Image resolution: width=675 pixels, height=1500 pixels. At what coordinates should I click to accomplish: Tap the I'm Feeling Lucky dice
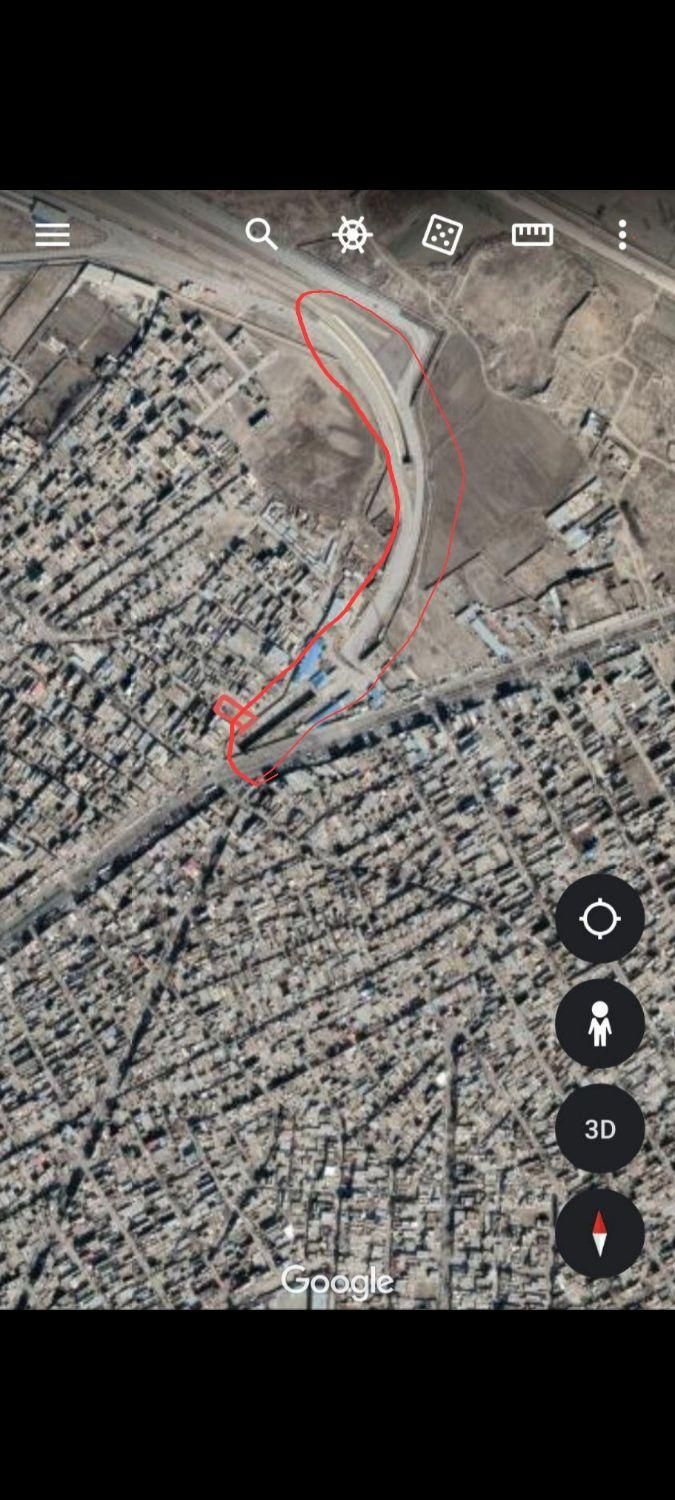tap(442, 235)
